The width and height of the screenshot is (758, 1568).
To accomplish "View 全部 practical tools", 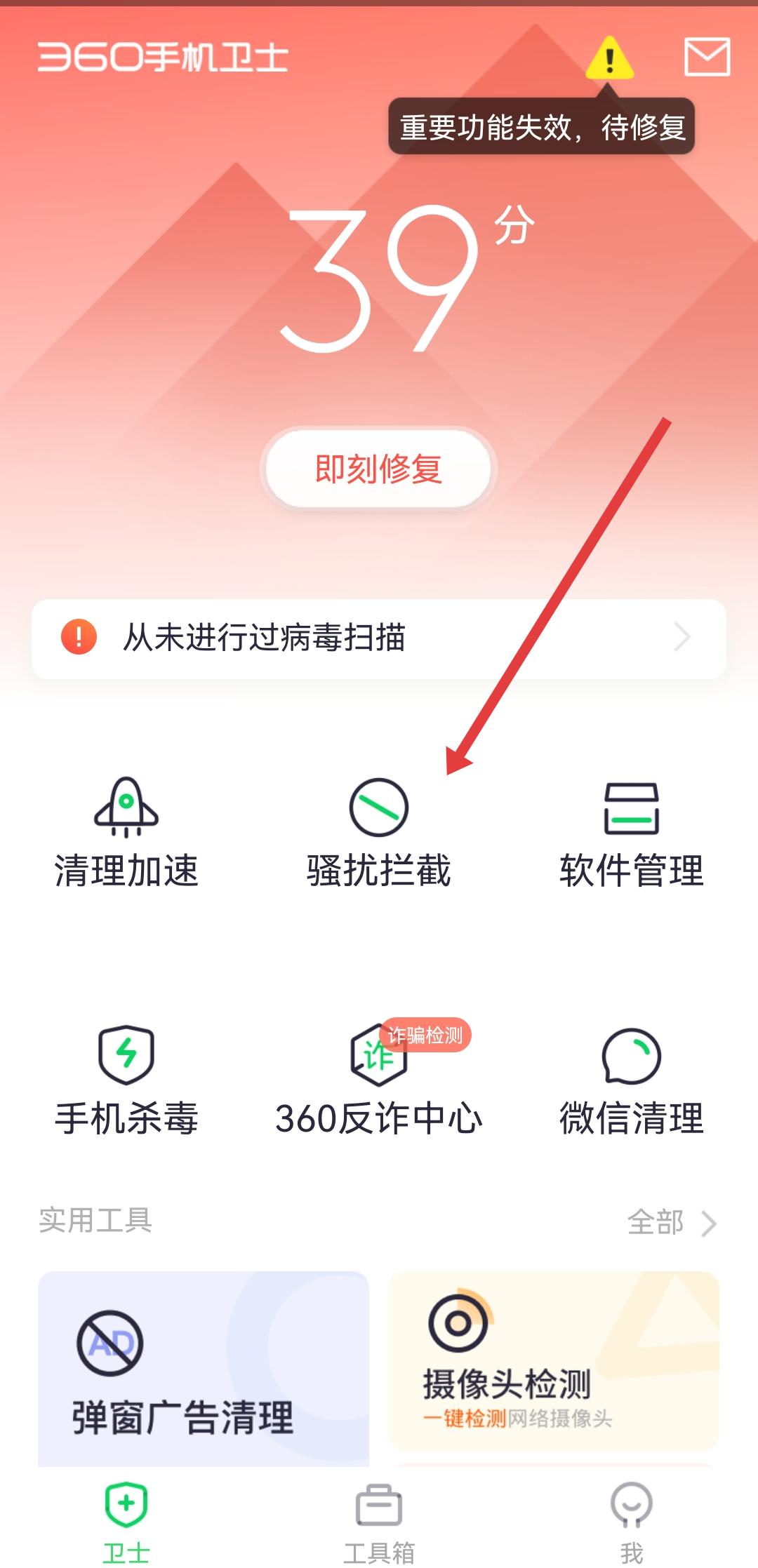I will (x=671, y=1223).
